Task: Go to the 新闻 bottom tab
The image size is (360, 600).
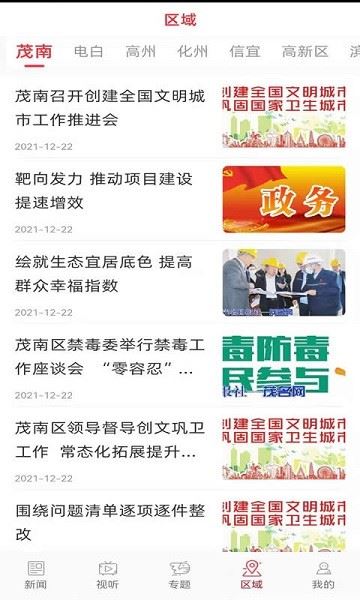Action: [36, 575]
